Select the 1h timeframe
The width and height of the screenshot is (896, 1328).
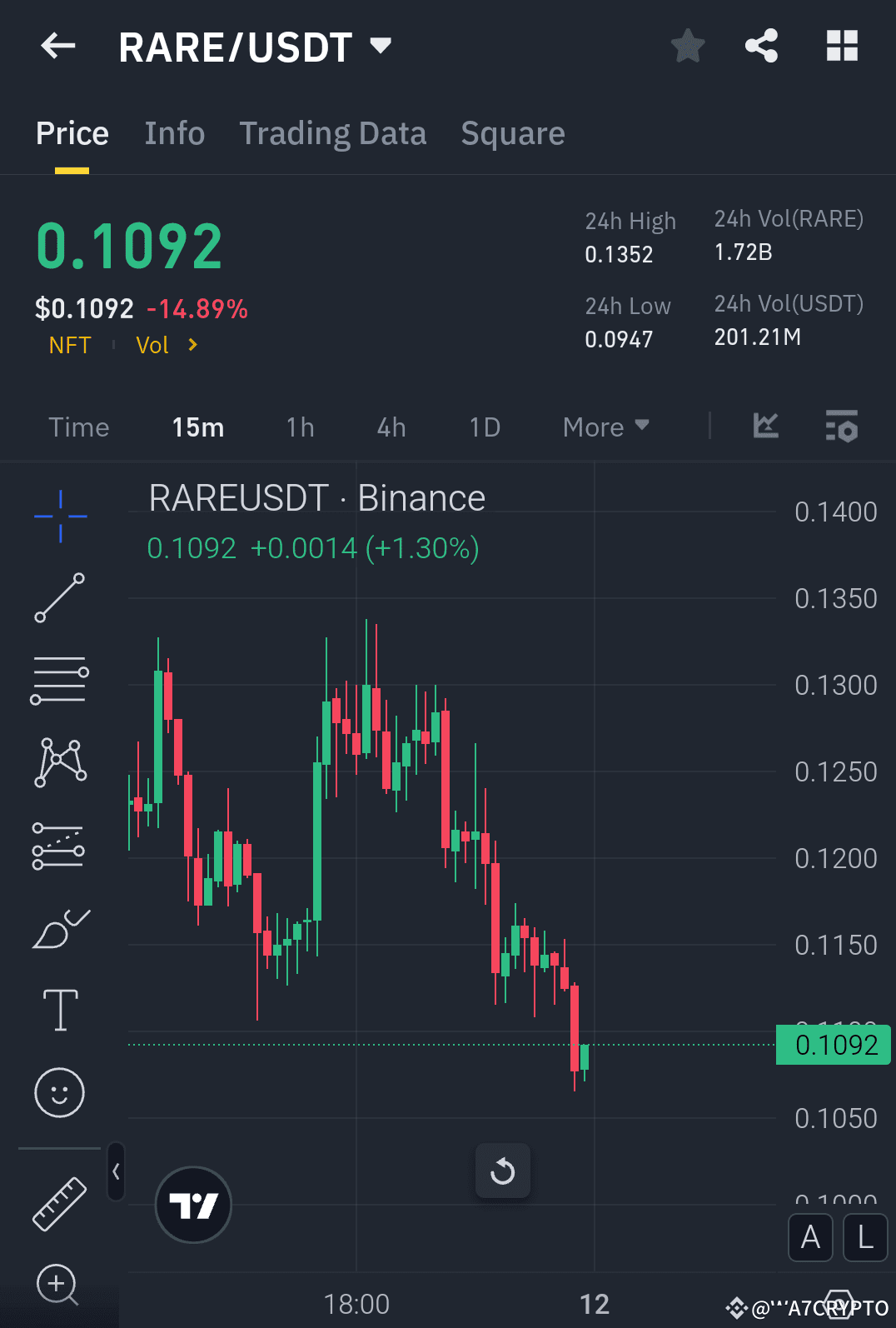(299, 427)
